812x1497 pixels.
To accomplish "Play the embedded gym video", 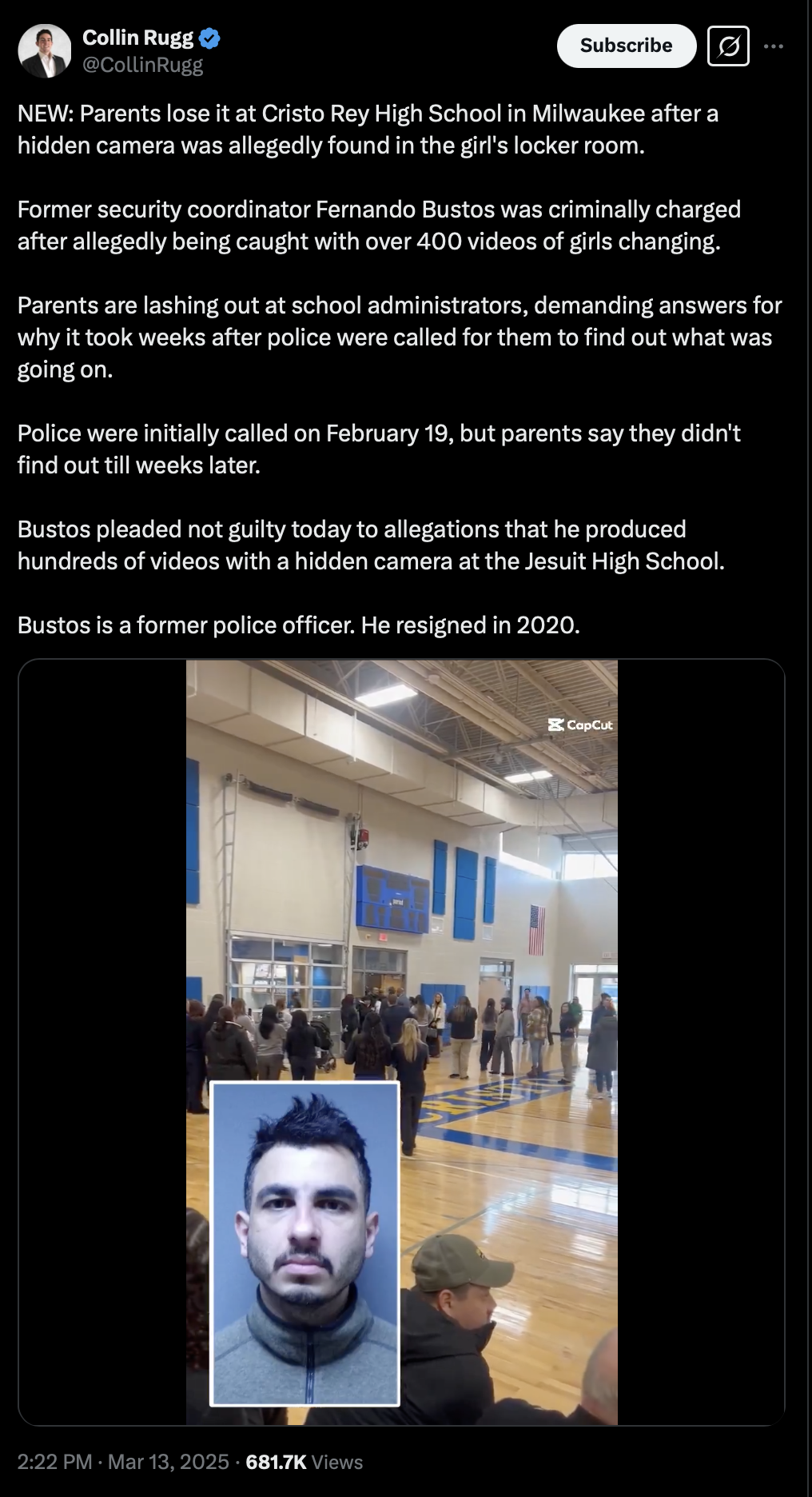I will tap(401, 1042).
